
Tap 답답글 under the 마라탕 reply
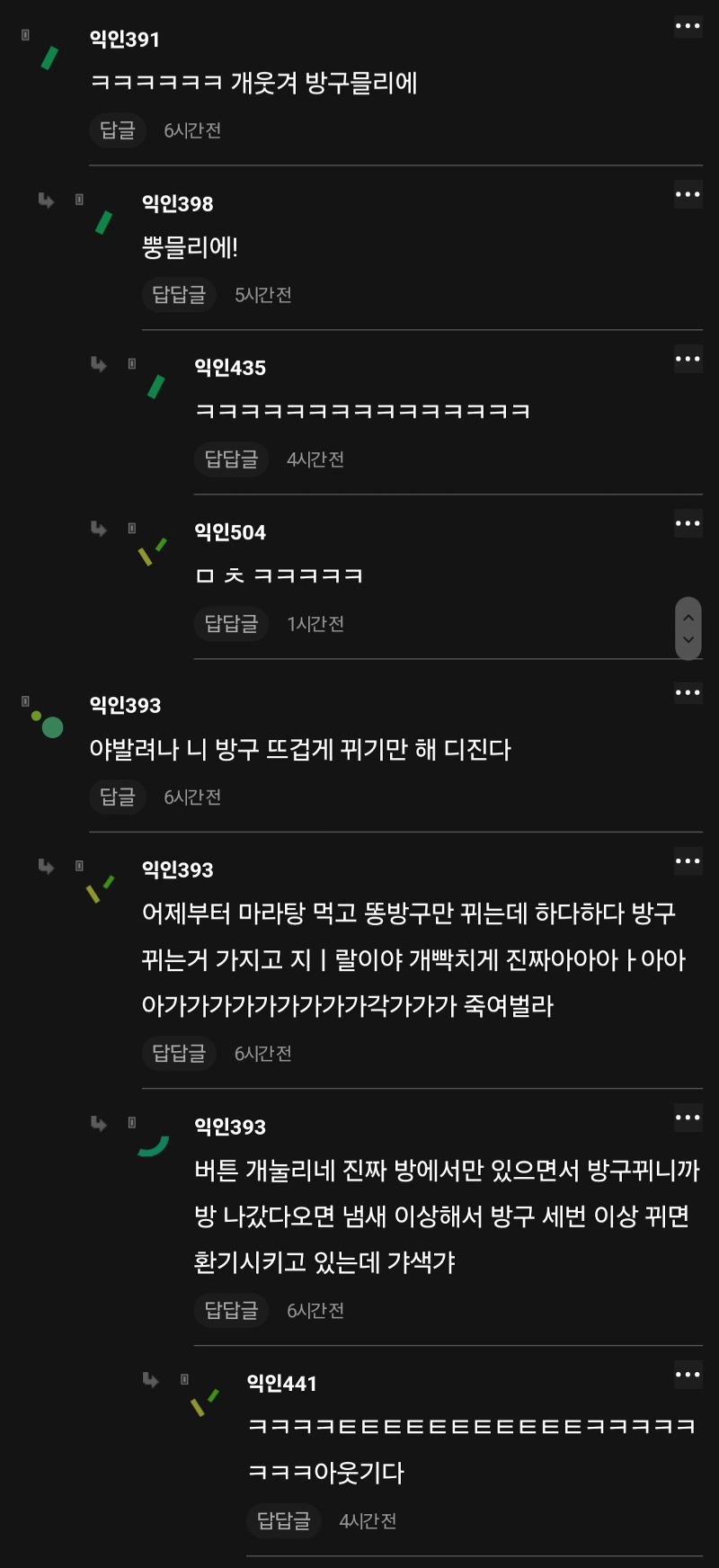(x=179, y=1053)
